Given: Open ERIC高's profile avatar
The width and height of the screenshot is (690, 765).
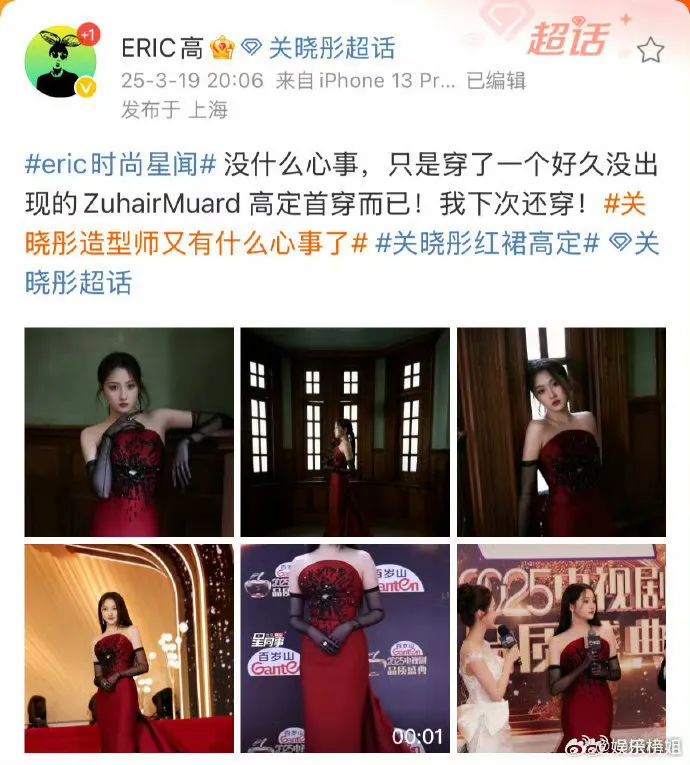Looking at the screenshot, I should [59, 62].
